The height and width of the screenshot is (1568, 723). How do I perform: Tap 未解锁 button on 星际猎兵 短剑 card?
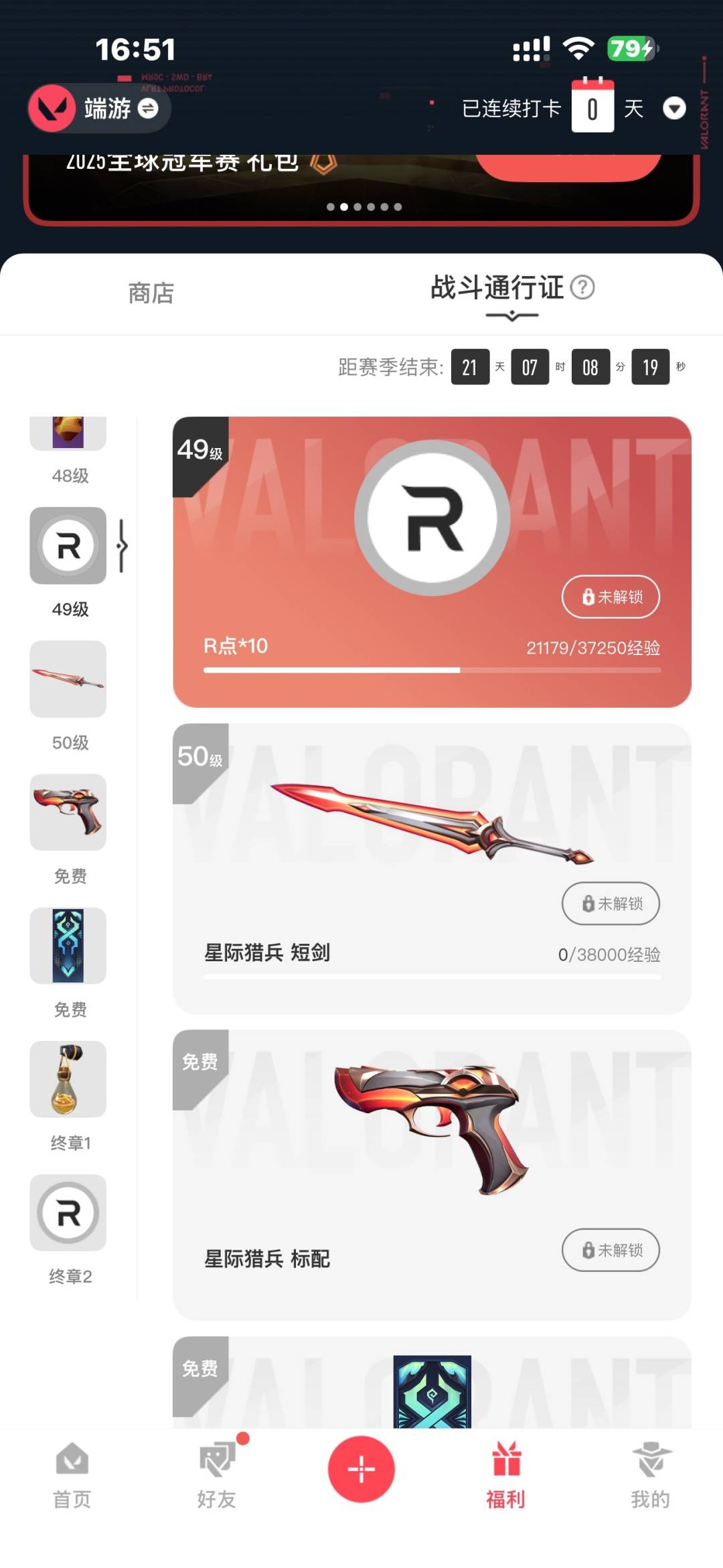coord(611,903)
